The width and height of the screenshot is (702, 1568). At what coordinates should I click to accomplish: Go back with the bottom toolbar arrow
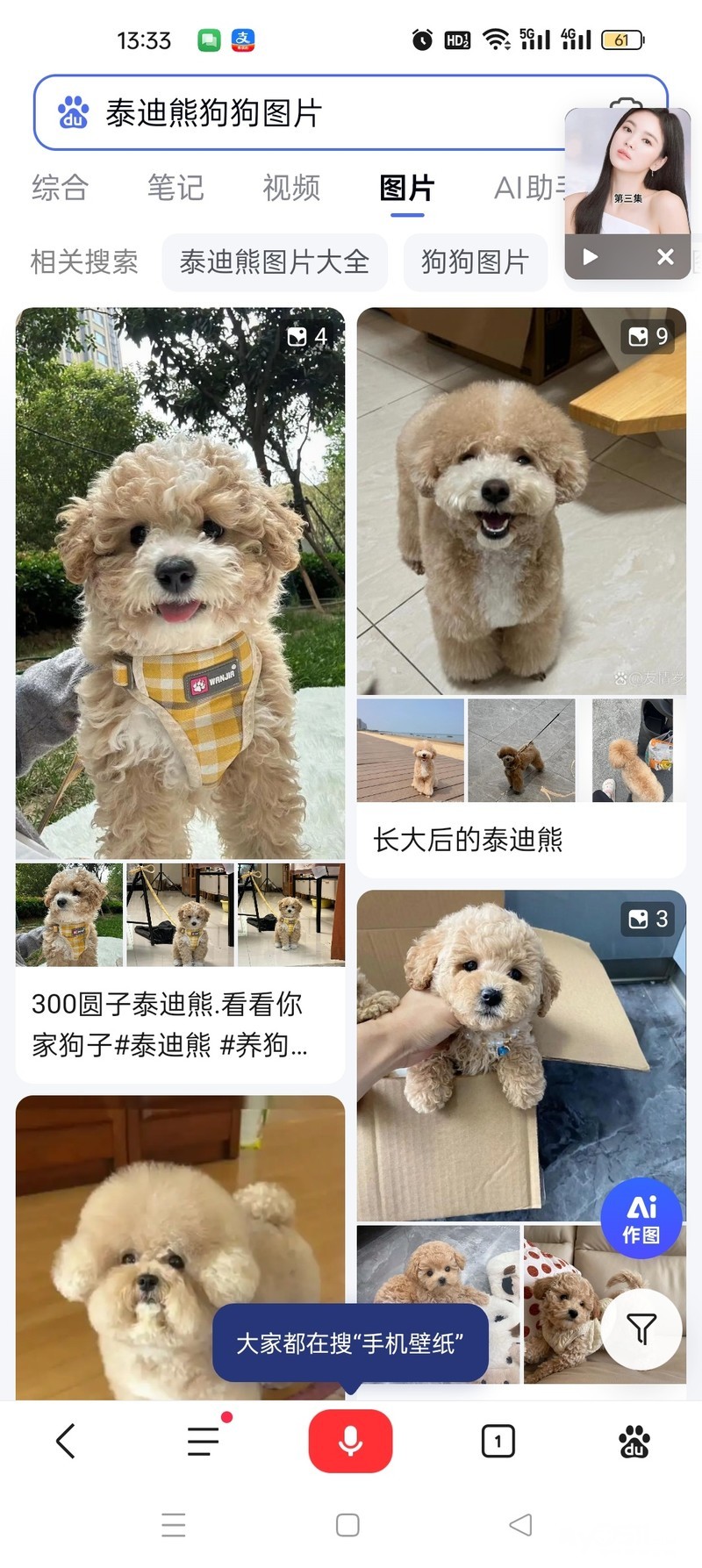(x=66, y=1441)
